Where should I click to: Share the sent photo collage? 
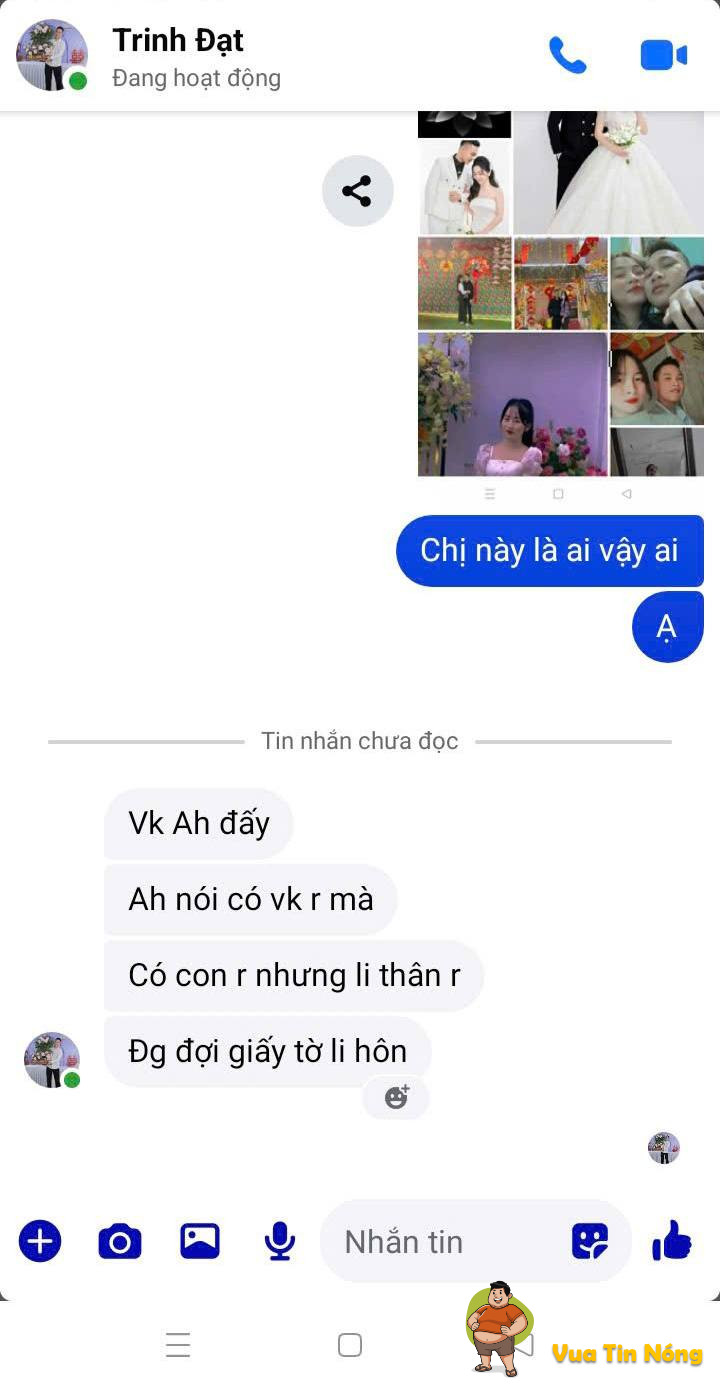pyautogui.click(x=357, y=191)
